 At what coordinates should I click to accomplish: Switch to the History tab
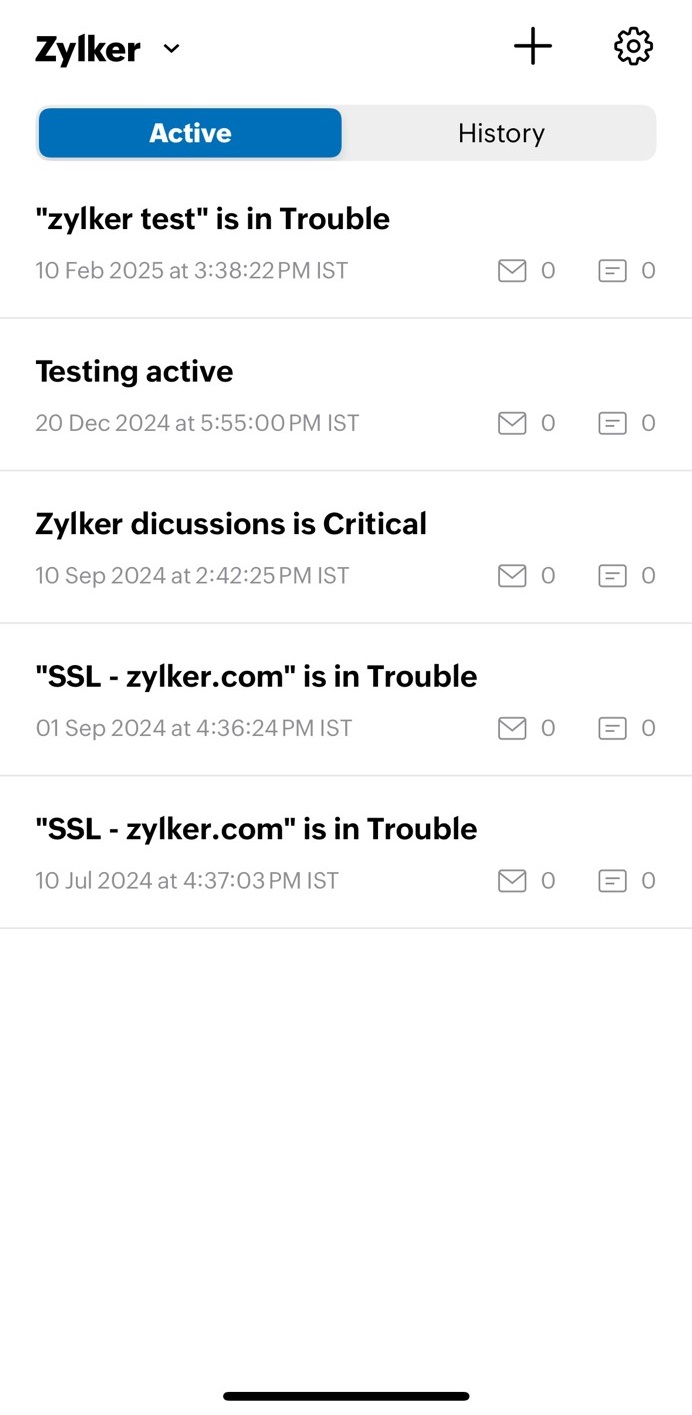(500, 133)
